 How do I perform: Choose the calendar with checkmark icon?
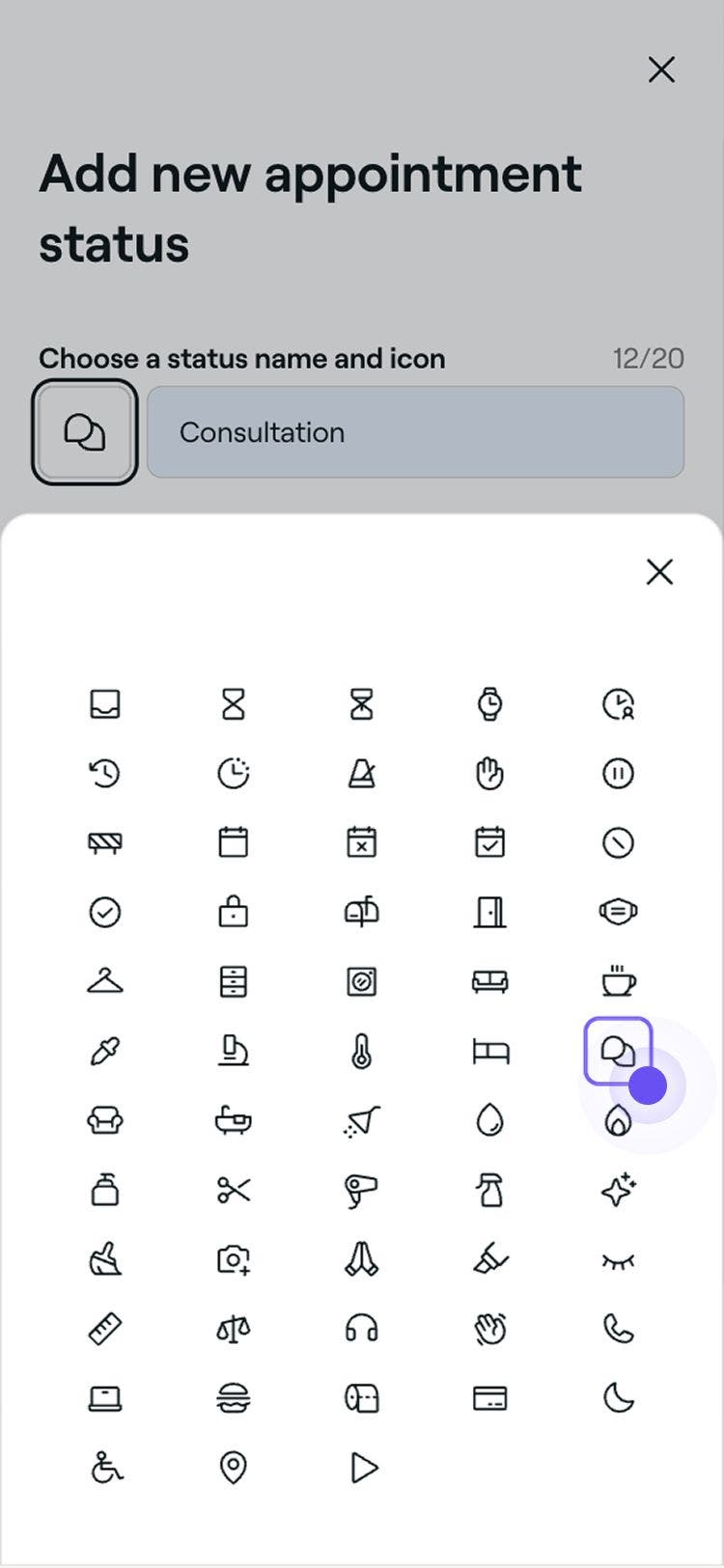click(x=488, y=842)
